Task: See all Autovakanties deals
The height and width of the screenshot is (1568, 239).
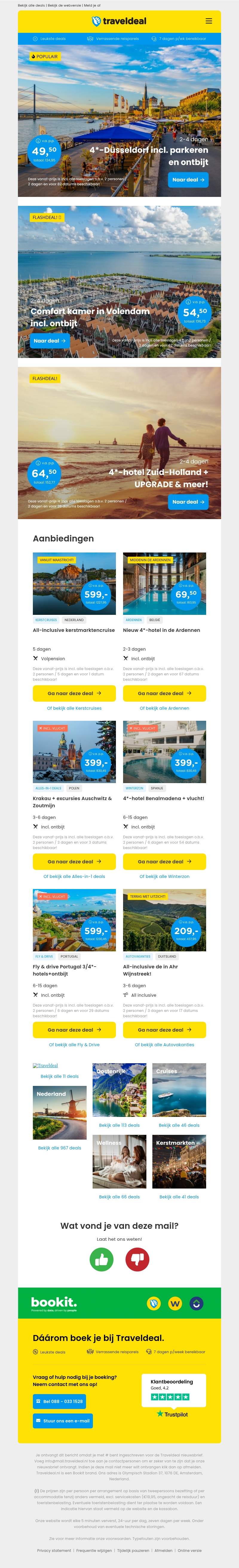Action: click(x=164, y=1044)
